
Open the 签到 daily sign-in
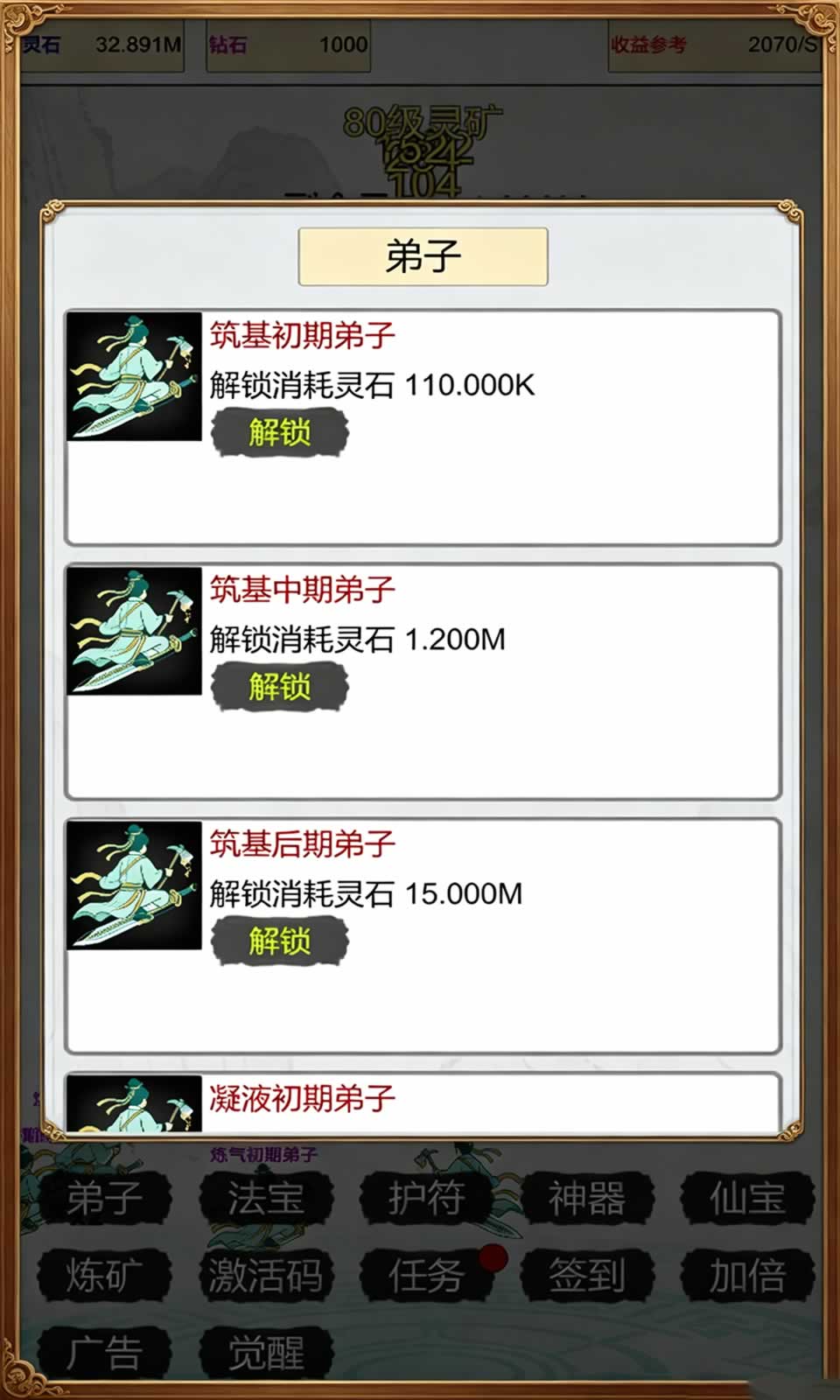(588, 1276)
